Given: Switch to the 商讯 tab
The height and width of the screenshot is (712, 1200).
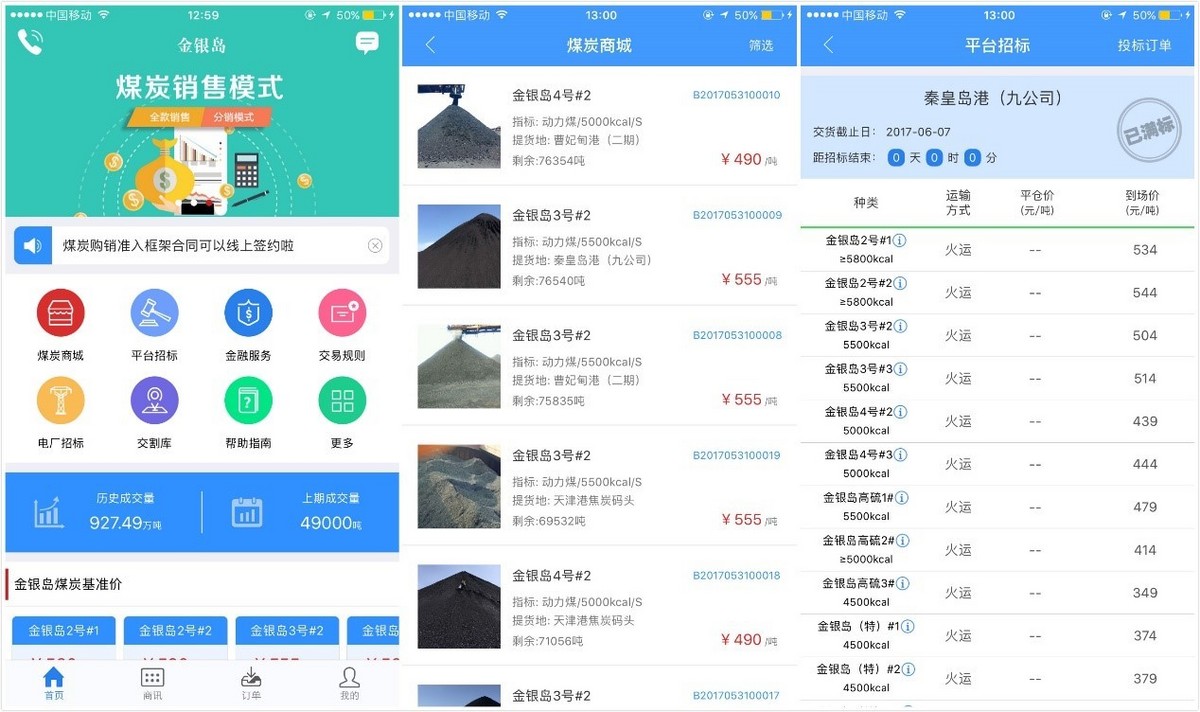Looking at the screenshot, I should pos(152,684).
